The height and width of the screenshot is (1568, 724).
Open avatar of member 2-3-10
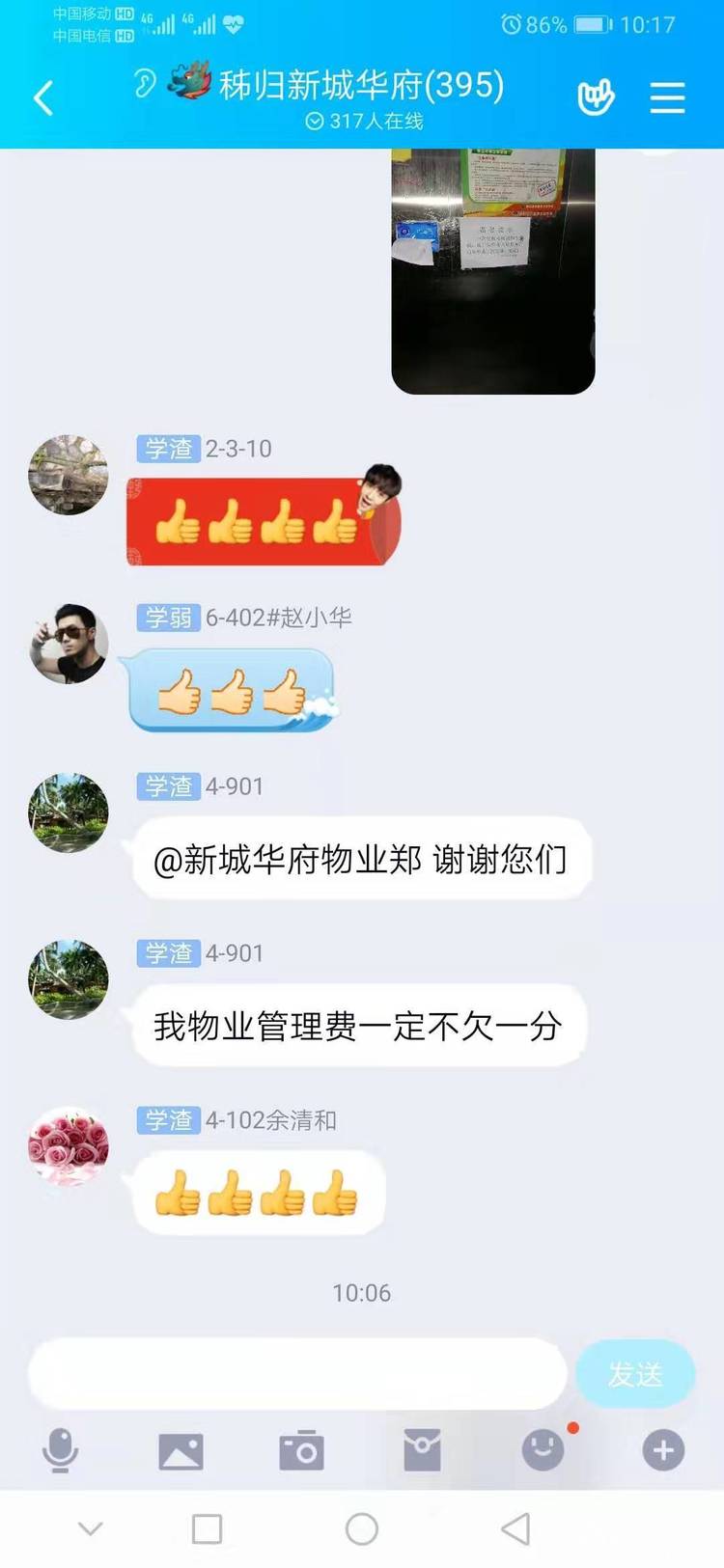[x=69, y=475]
